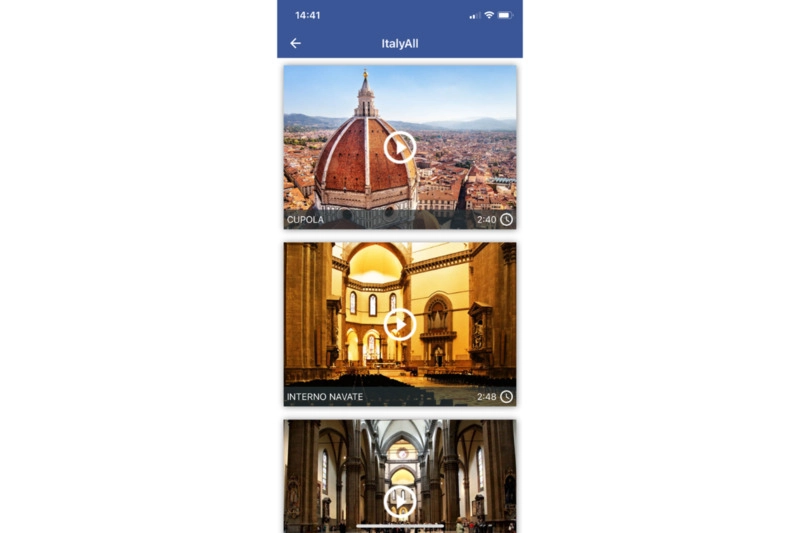800x533 pixels.
Task: Open the third cathedral interior video card
Action: coord(399,475)
